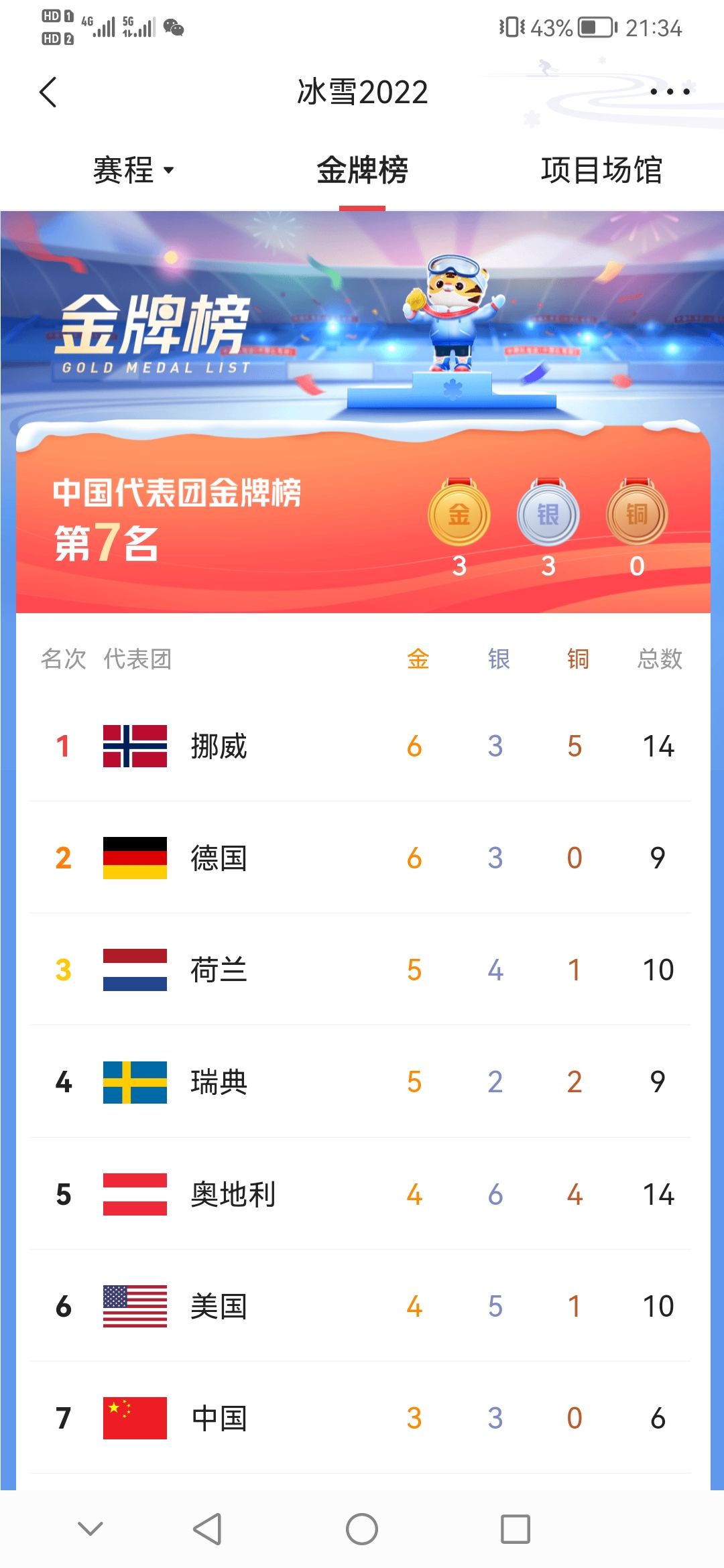
Task: Open the three-dot more options menu
Action: pyautogui.click(x=669, y=92)
